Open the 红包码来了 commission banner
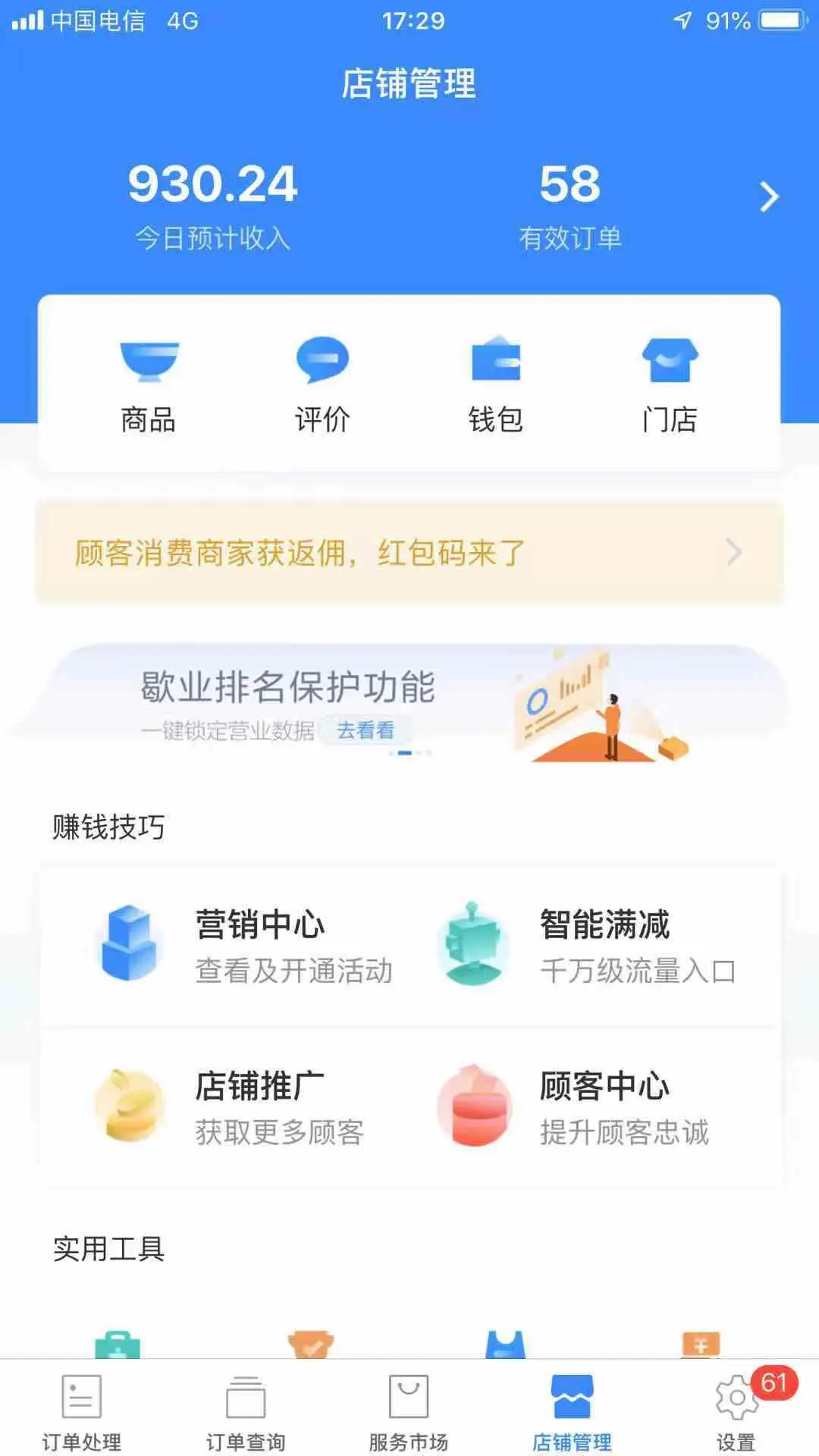This screenshot has width=819, height=1456. (x=409, y=552)
